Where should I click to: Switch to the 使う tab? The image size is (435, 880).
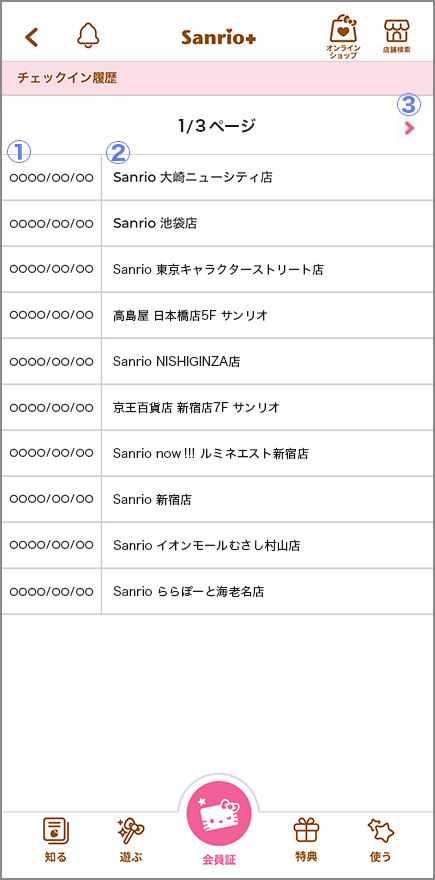pos(381,840)
